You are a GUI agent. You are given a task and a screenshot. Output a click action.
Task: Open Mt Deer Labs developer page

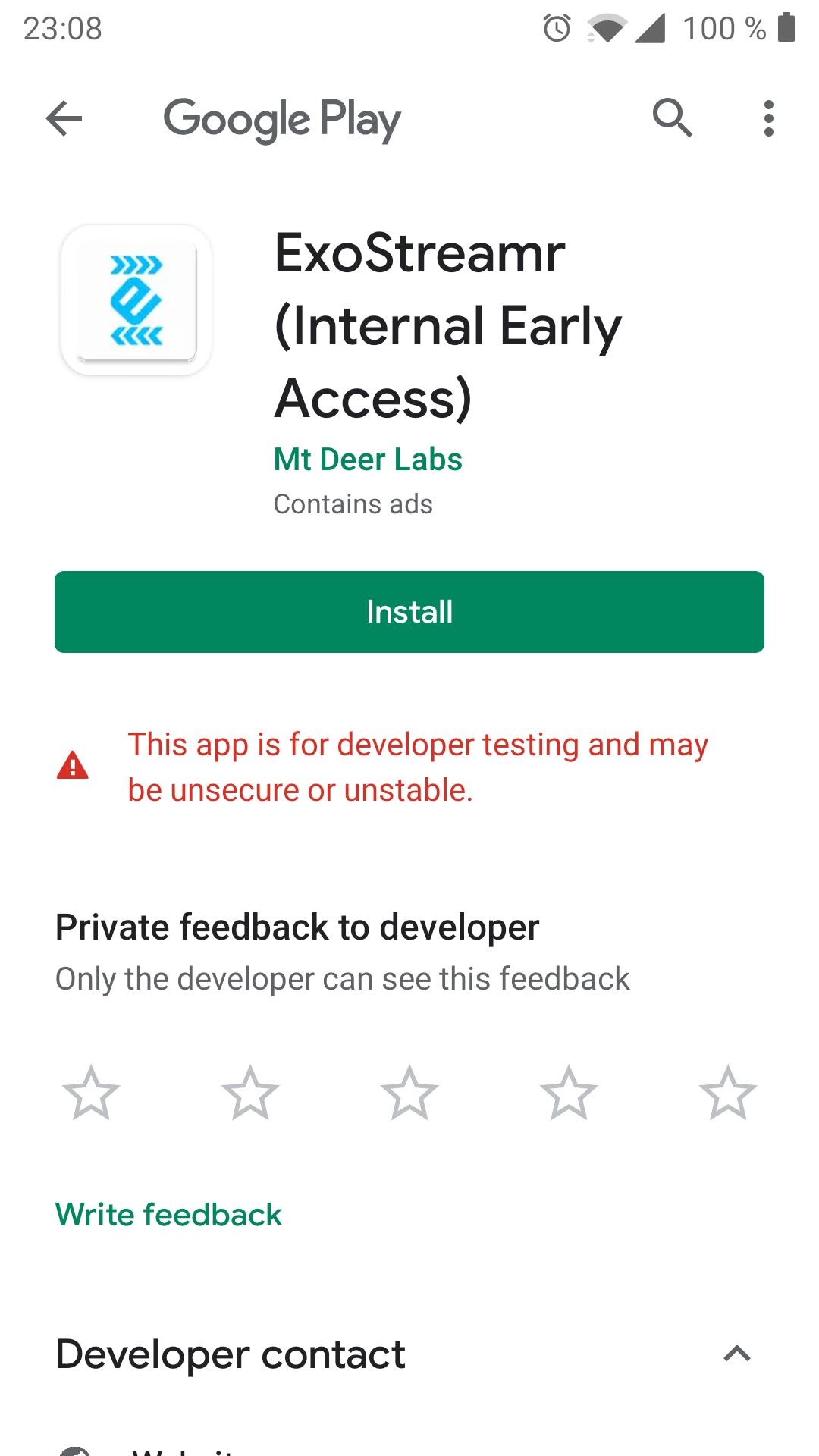pyautogui.click(x=368, y=460)
